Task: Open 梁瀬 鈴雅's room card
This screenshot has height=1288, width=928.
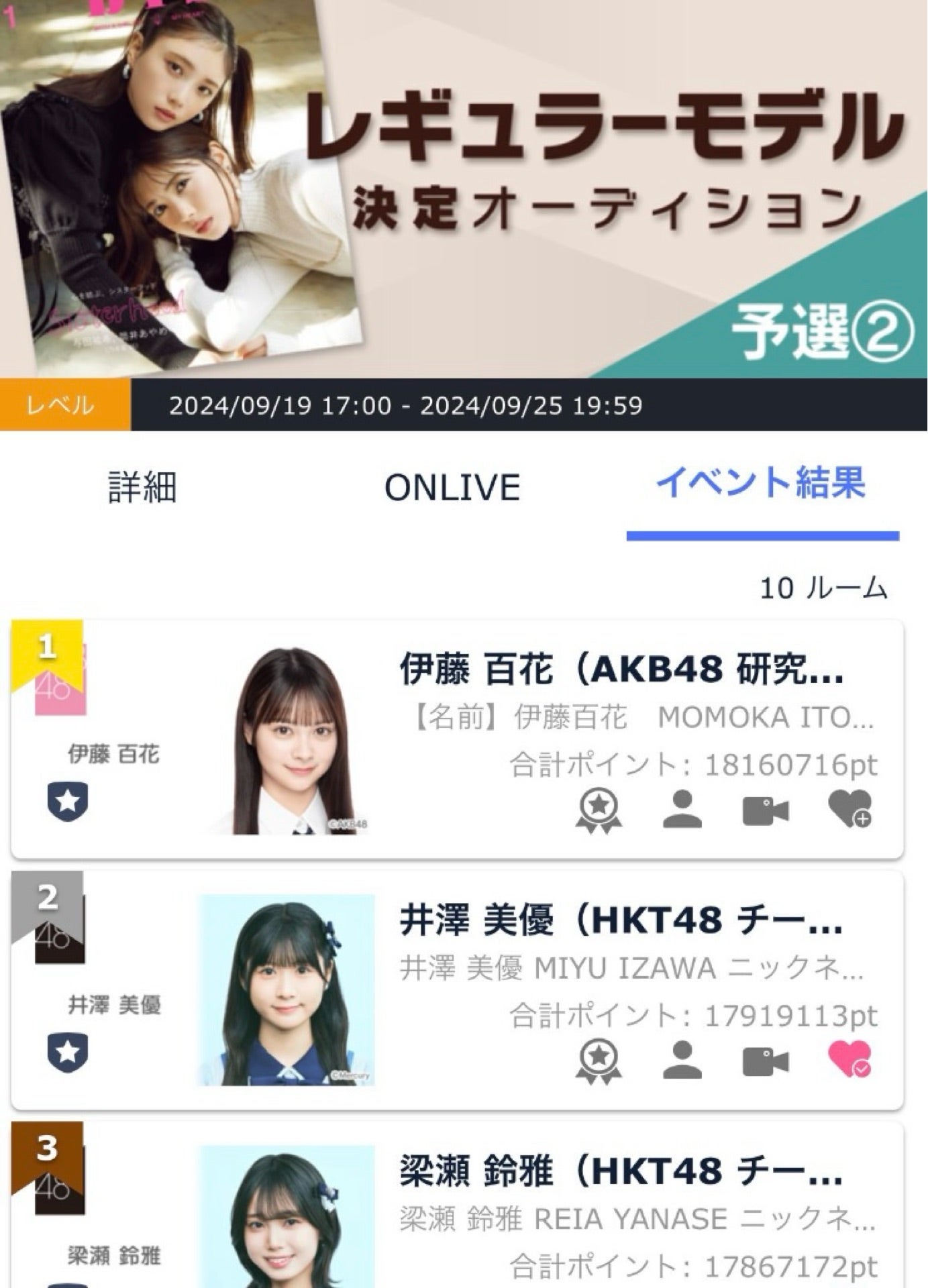Action: pos(621,1171)
